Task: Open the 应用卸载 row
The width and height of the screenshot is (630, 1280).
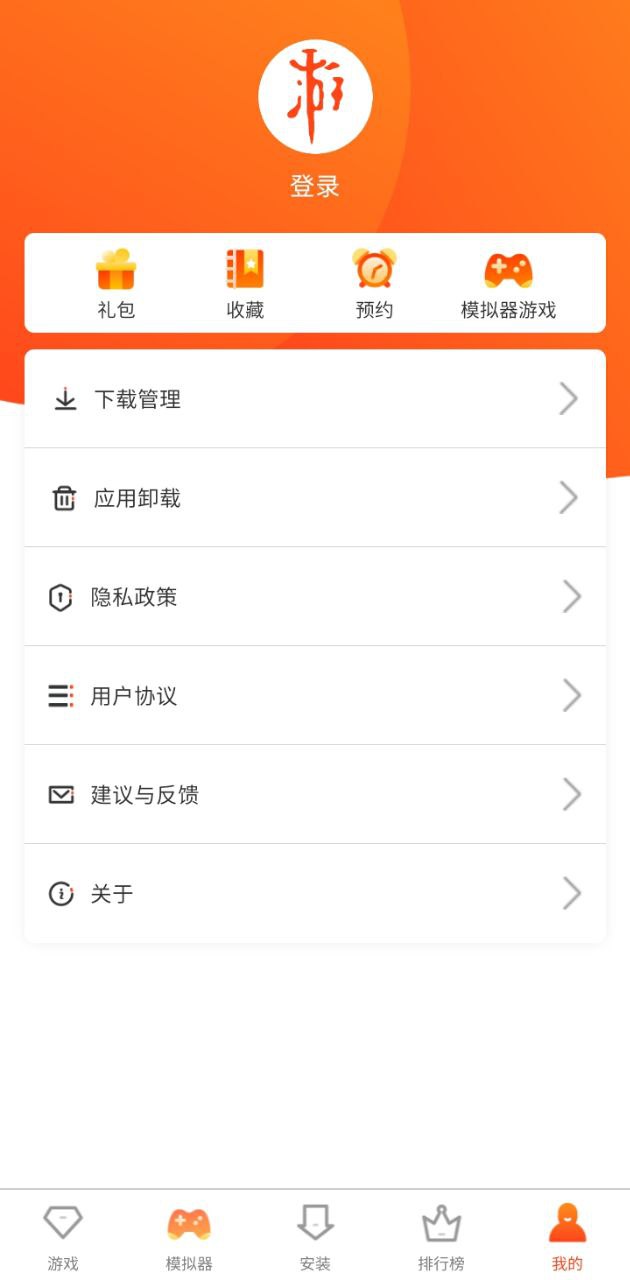Action: (x=315, y=498)
